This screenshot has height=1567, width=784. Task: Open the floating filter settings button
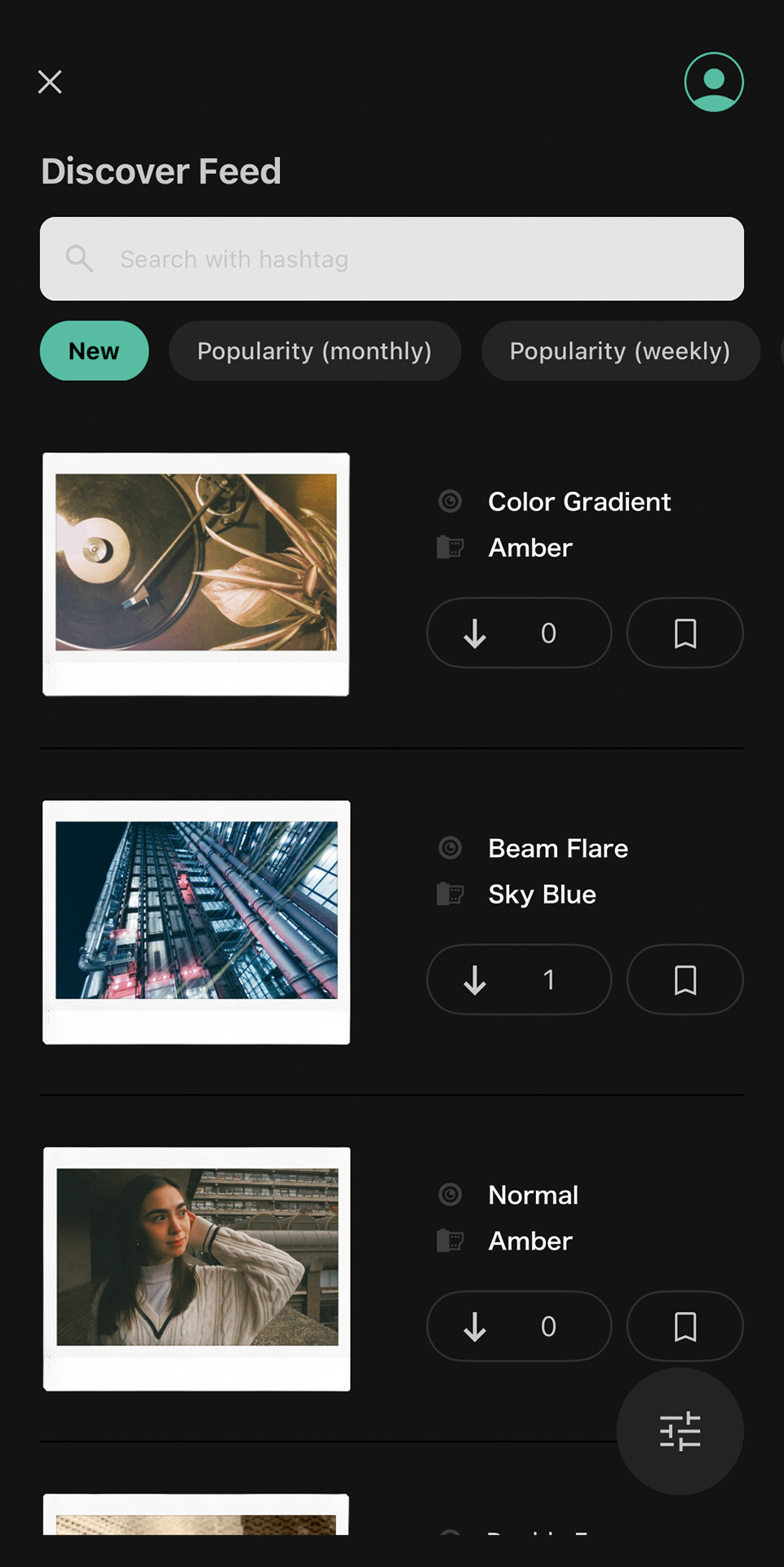click(x=680, y=1431)
